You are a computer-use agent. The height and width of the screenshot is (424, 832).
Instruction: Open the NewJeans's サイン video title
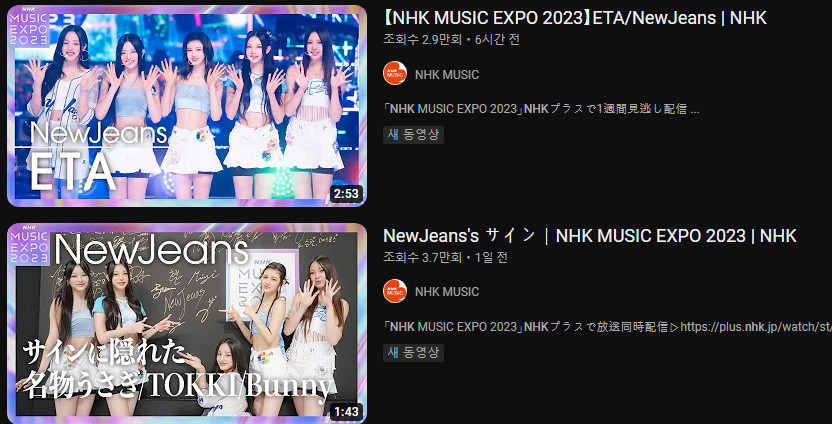(589, 236)
